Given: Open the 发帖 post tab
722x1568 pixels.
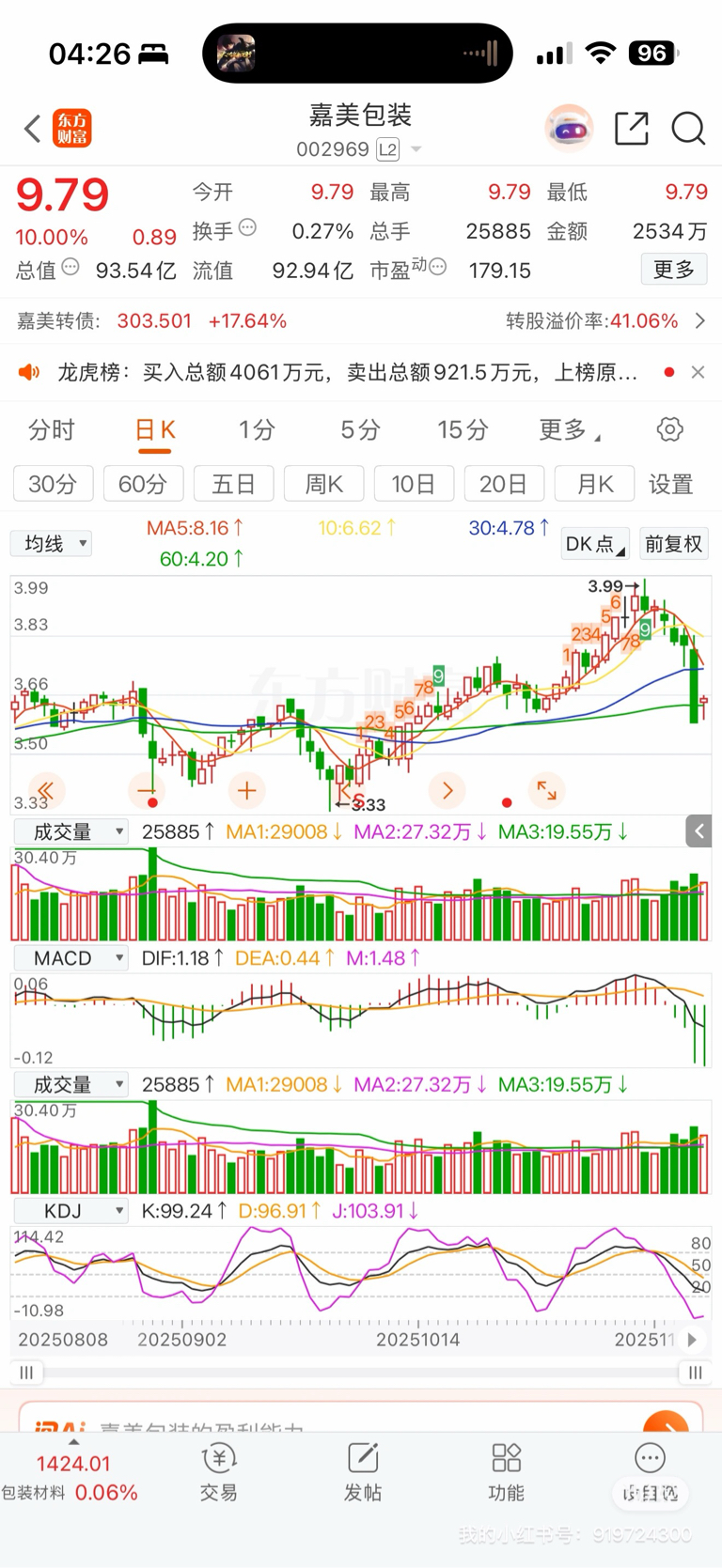Looking at the screenshot, I should pos(362,1473).
